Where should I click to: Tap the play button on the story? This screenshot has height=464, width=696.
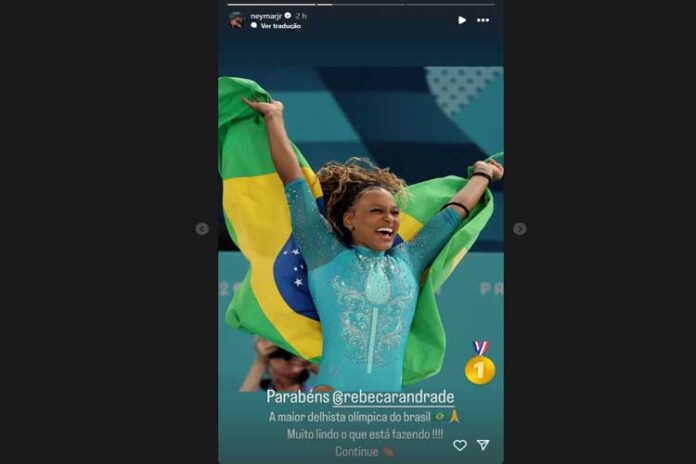[461, 20]
